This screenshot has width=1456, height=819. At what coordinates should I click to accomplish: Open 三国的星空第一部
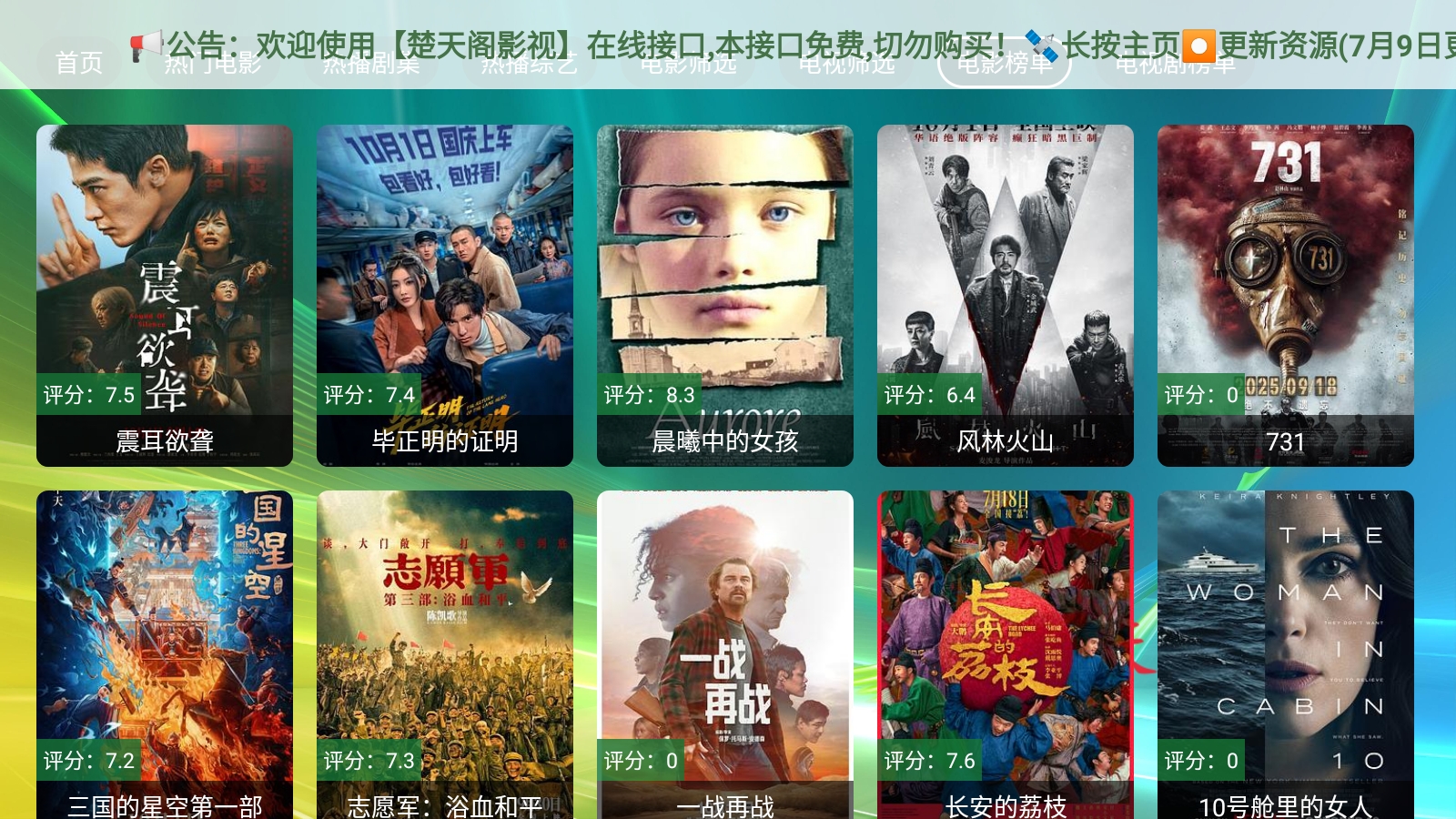click(x=165, y=655)
